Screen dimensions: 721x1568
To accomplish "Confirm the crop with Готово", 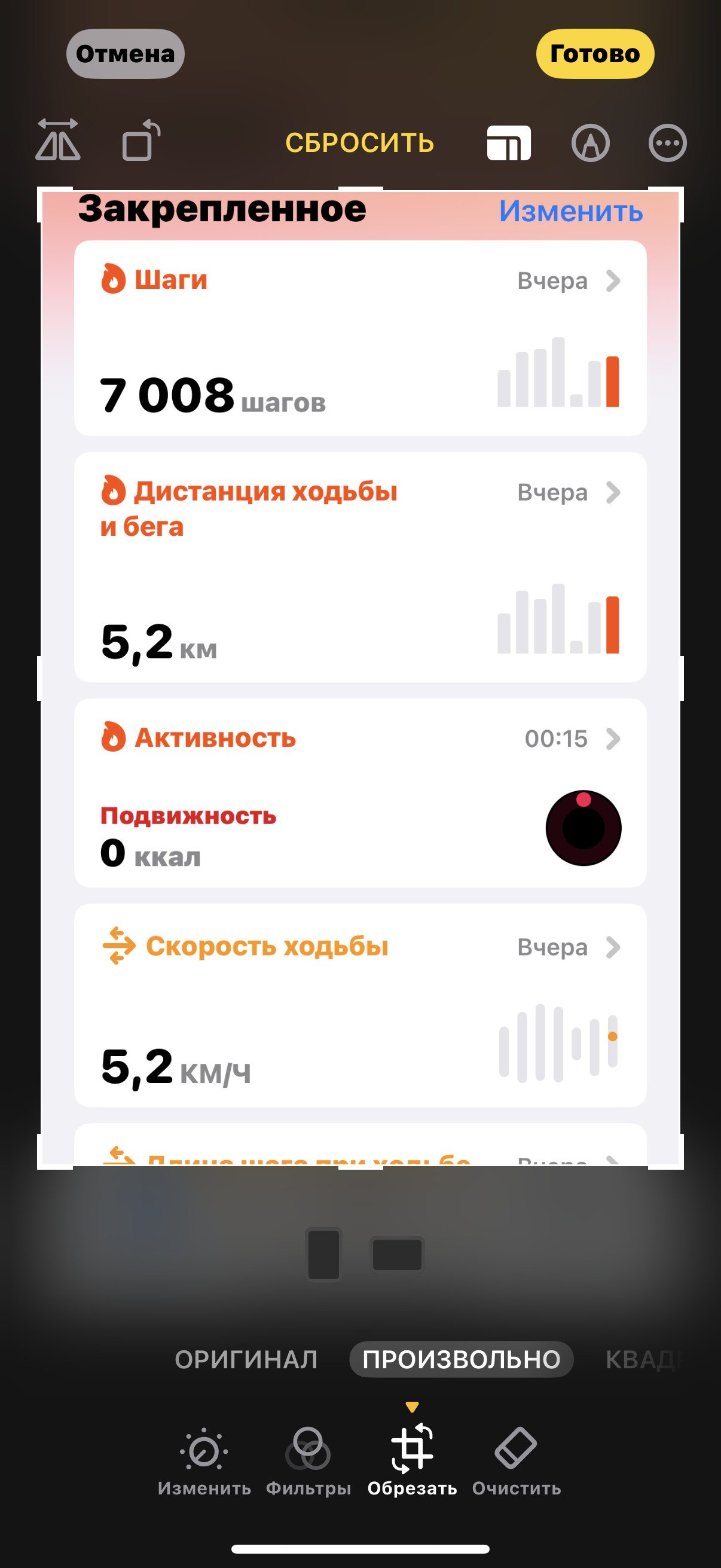I will (595, 54).
